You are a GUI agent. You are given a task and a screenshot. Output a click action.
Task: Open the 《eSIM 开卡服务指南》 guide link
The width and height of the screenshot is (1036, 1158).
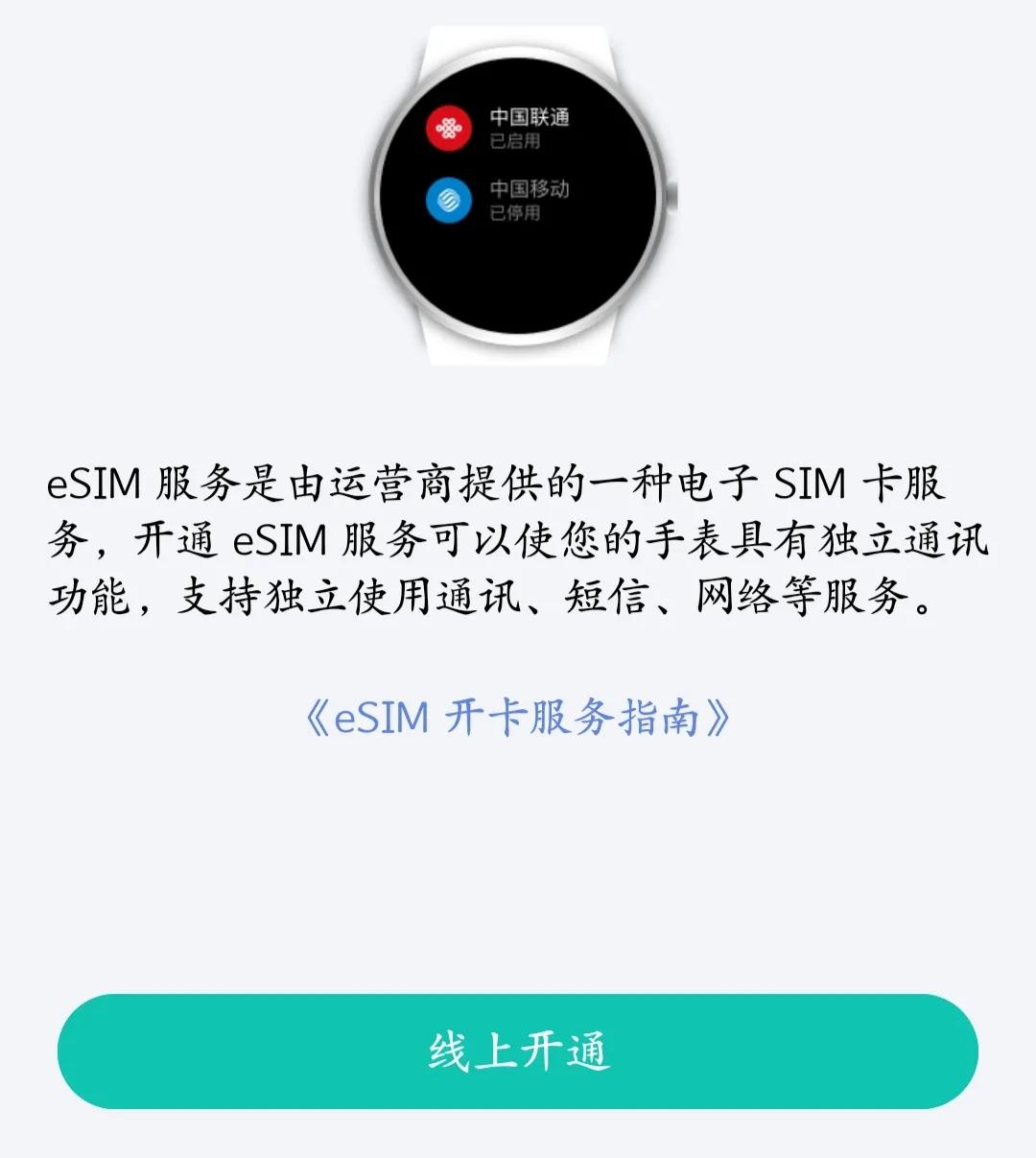pos(518,719)
